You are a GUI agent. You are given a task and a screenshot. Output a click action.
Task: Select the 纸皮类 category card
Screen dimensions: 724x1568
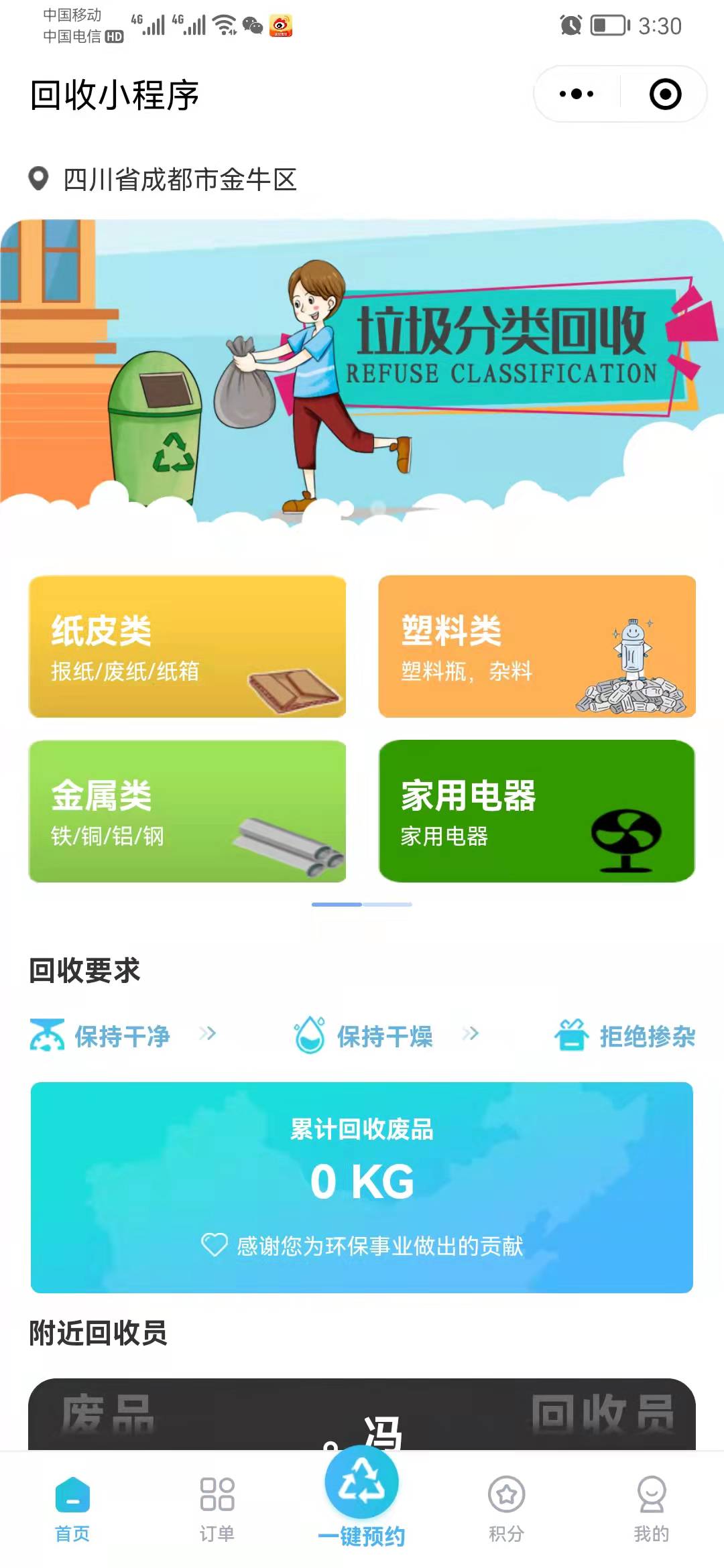click(x=187, y=647)
